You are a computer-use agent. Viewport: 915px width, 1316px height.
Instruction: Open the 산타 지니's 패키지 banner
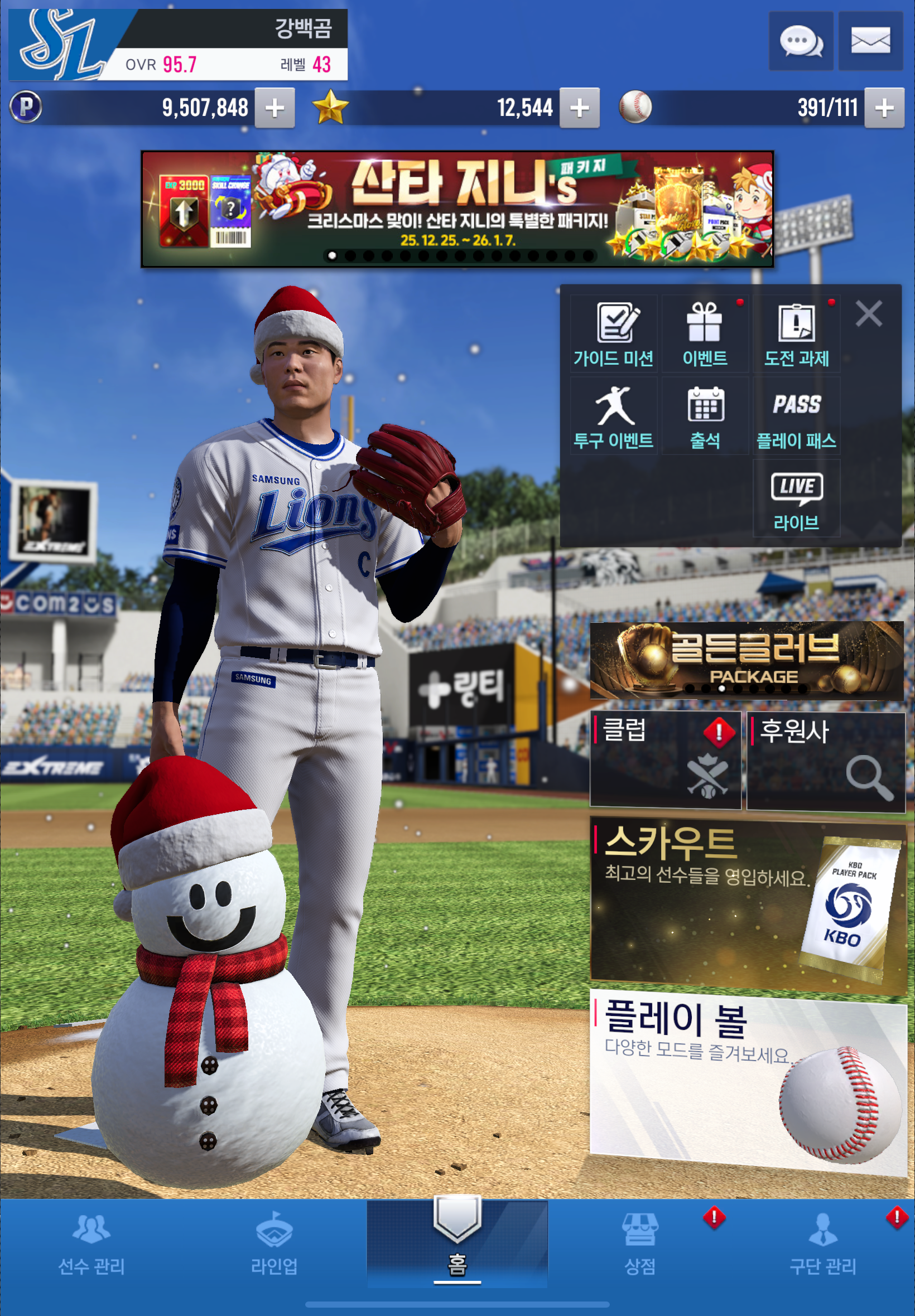[457, 209]
